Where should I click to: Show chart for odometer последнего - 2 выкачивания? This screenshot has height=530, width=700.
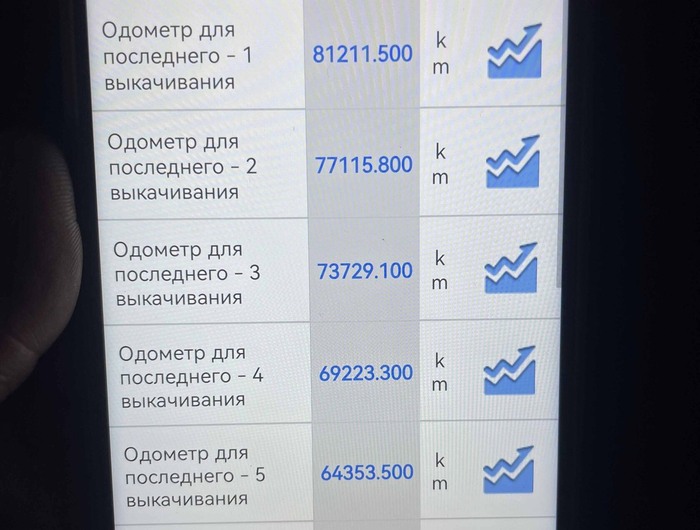[x=512, y=162]
